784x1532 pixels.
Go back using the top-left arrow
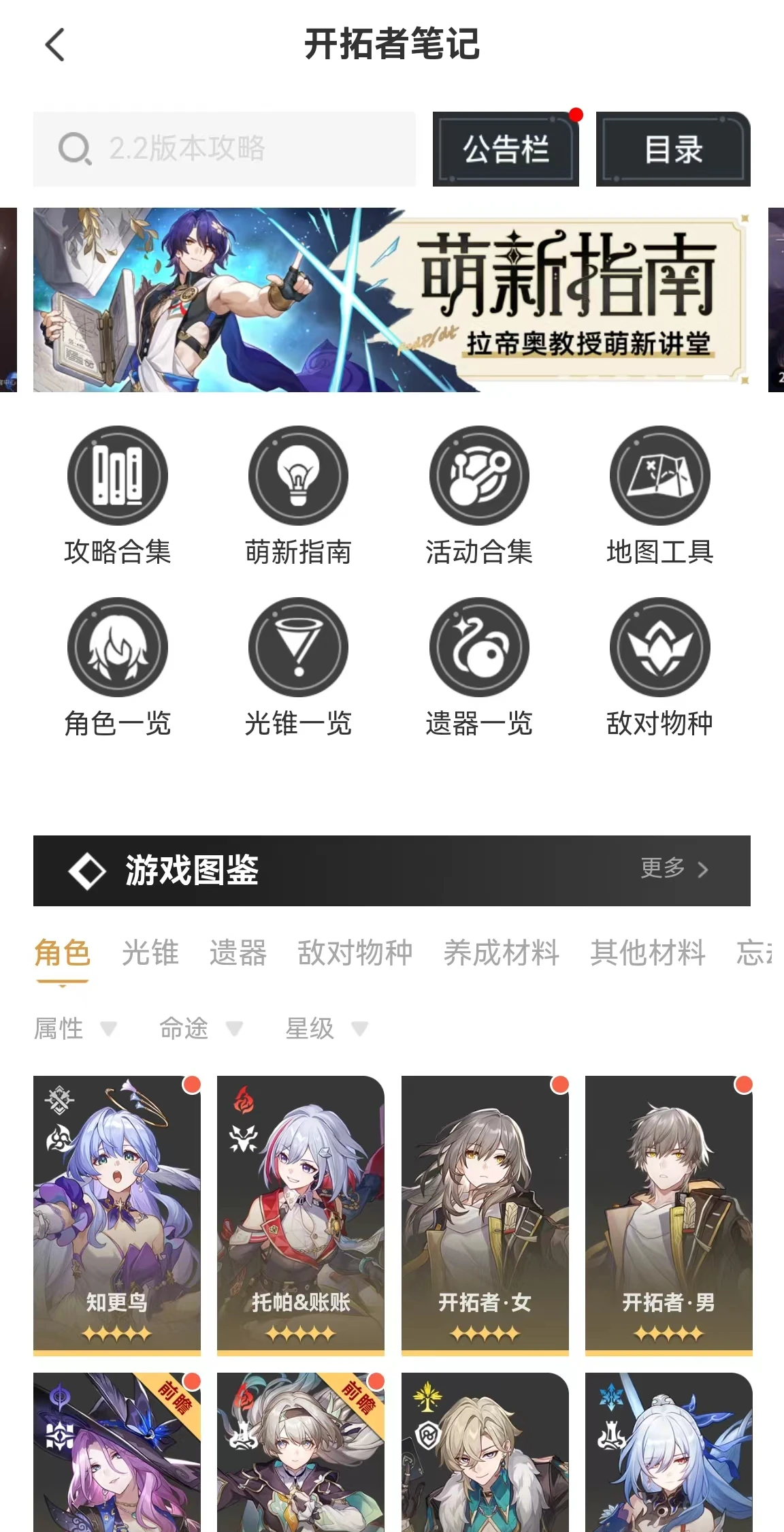point(54,45)
